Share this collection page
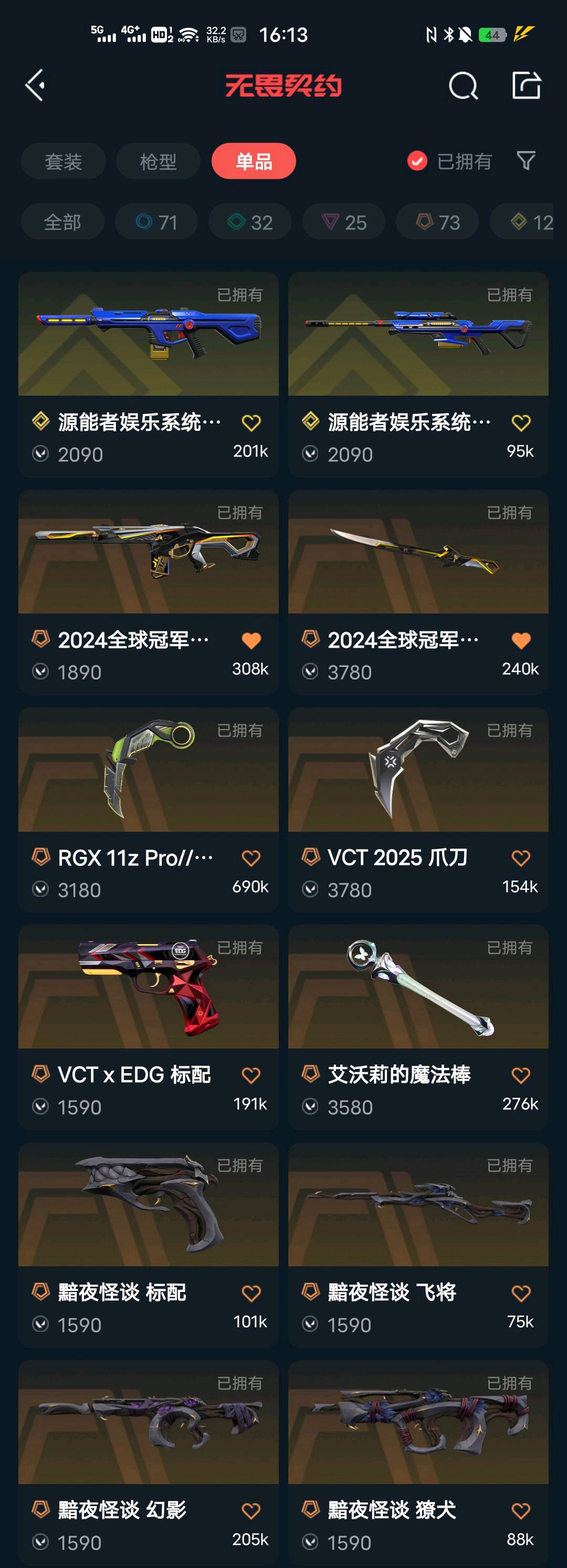This screenshot has height=1568, width=567. click(526, 85)
